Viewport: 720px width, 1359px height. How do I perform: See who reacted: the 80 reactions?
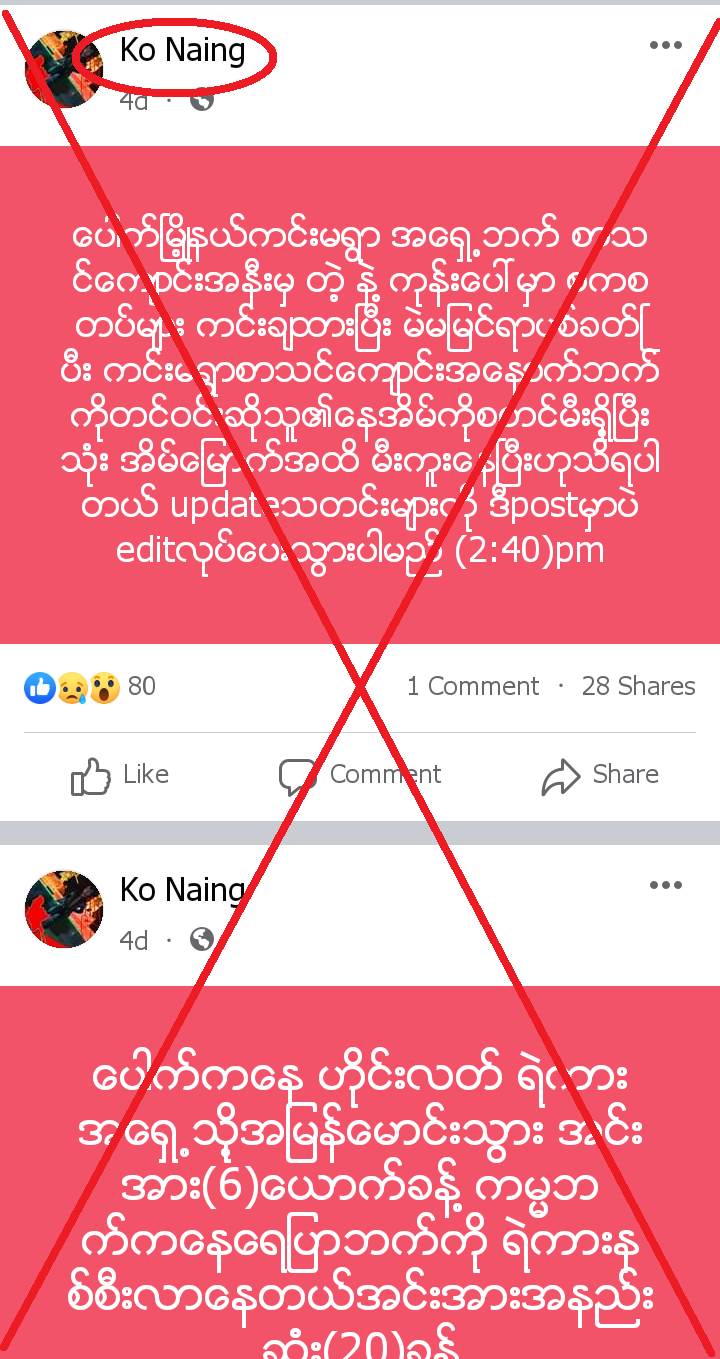pyautogui.click(x=90, y=686)
